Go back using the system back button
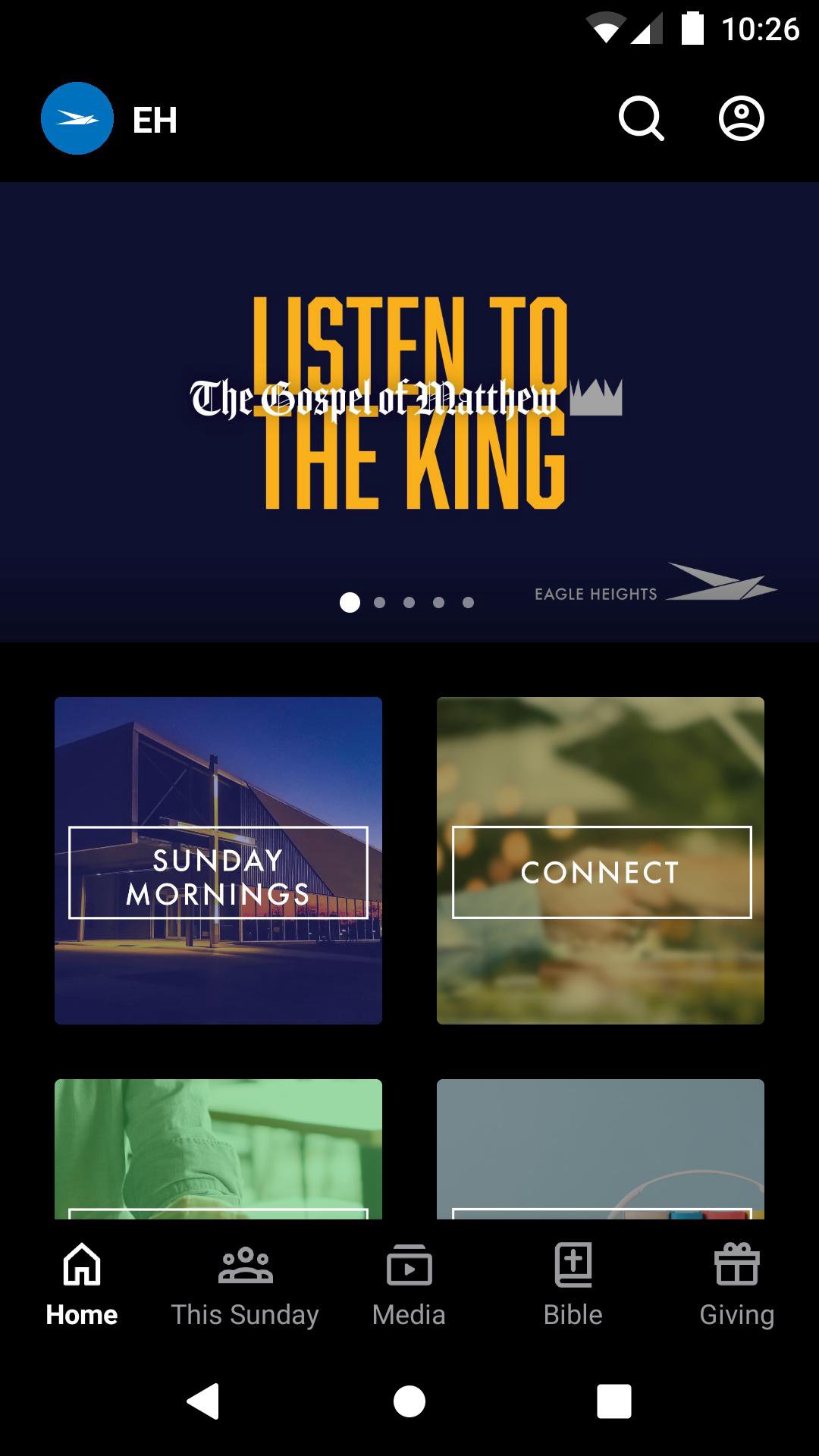 pyautogui.click(x=203, y=1401)
